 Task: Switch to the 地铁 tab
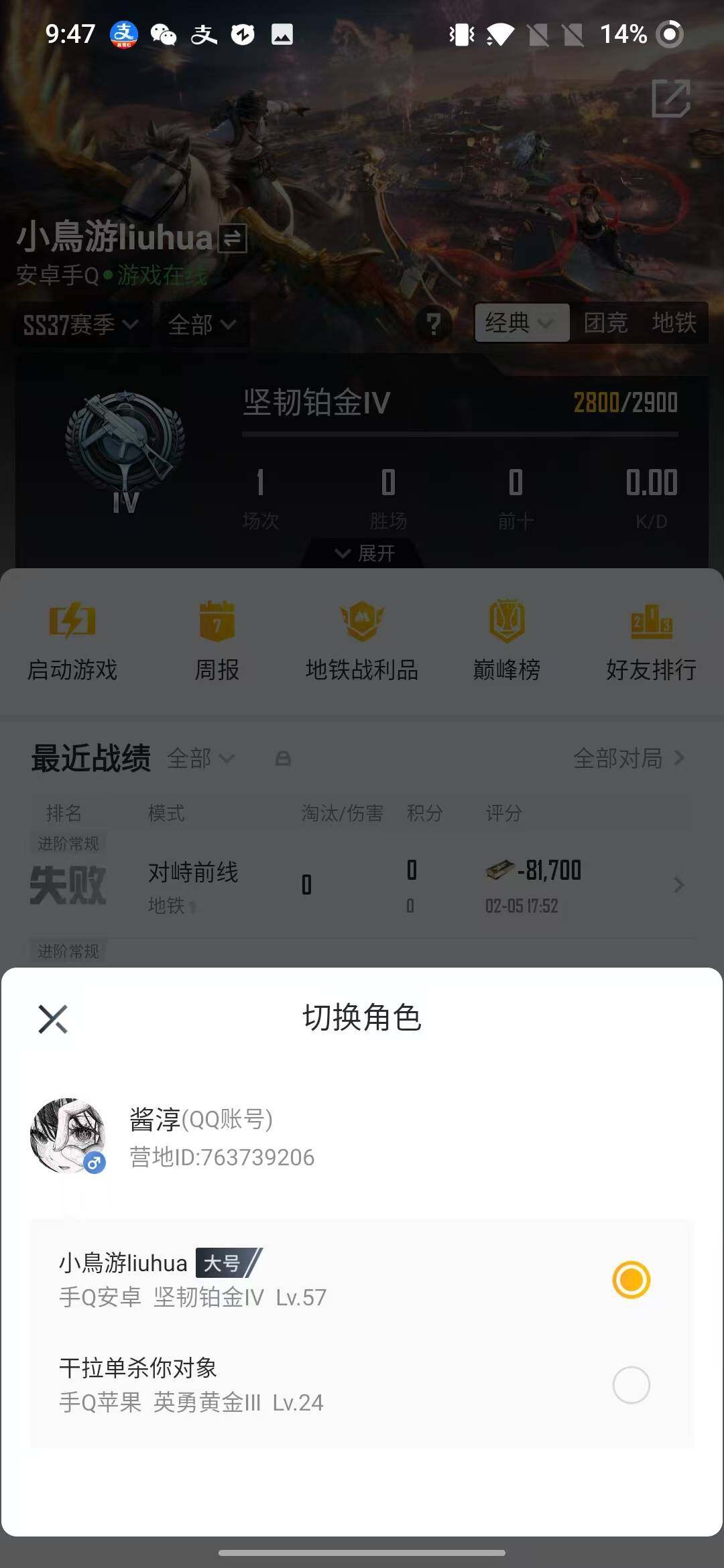675,322
